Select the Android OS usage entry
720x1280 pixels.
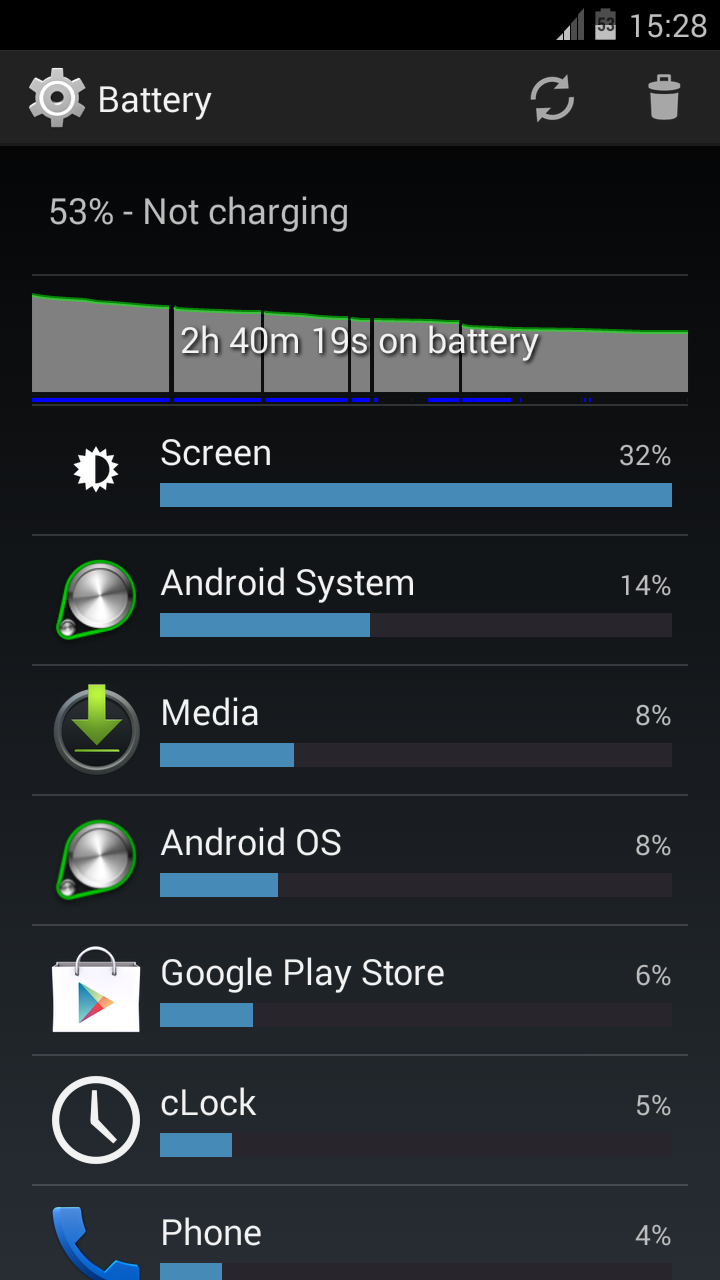(x=360, y=860)
